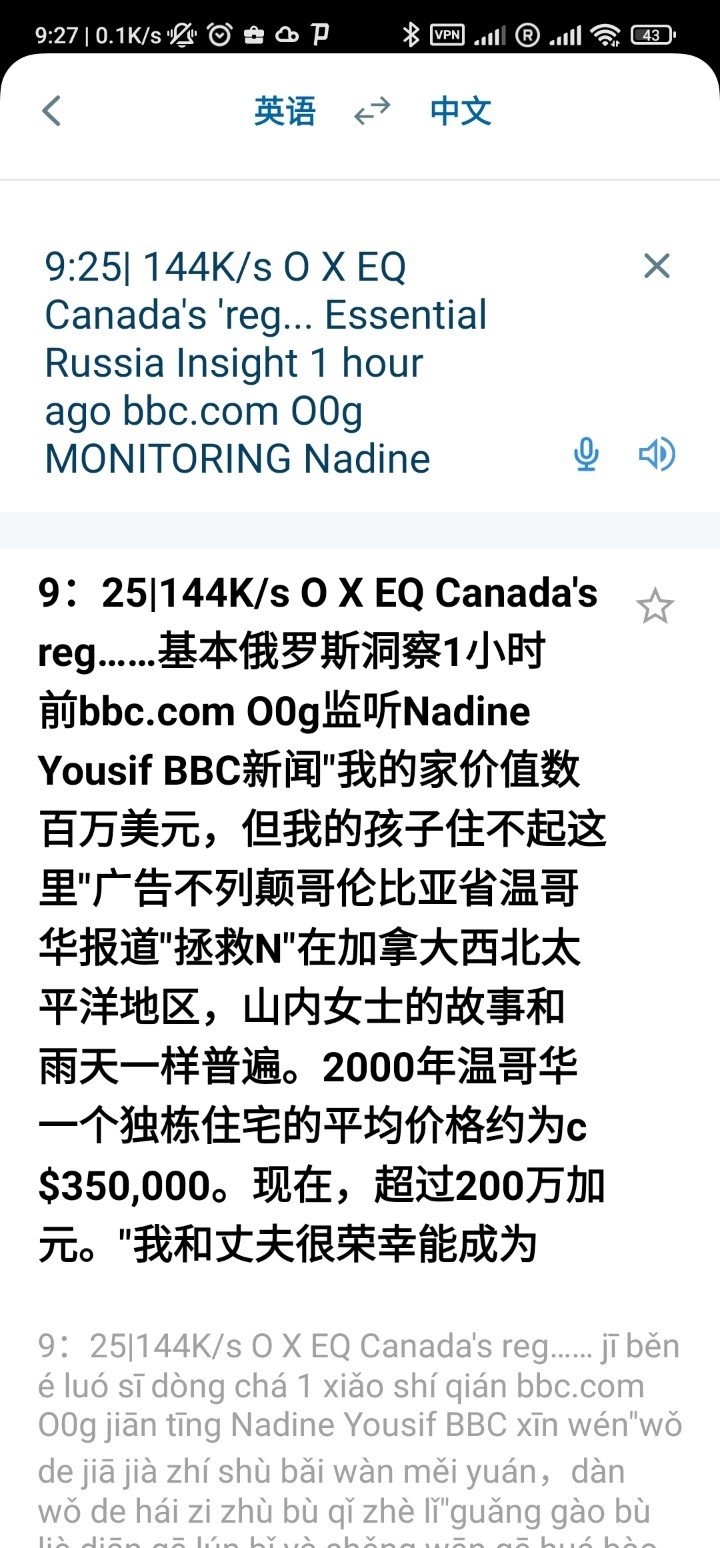Go back using the back arrow
This screenshot has height=1548, width=720.
click(x=51, y=111)
